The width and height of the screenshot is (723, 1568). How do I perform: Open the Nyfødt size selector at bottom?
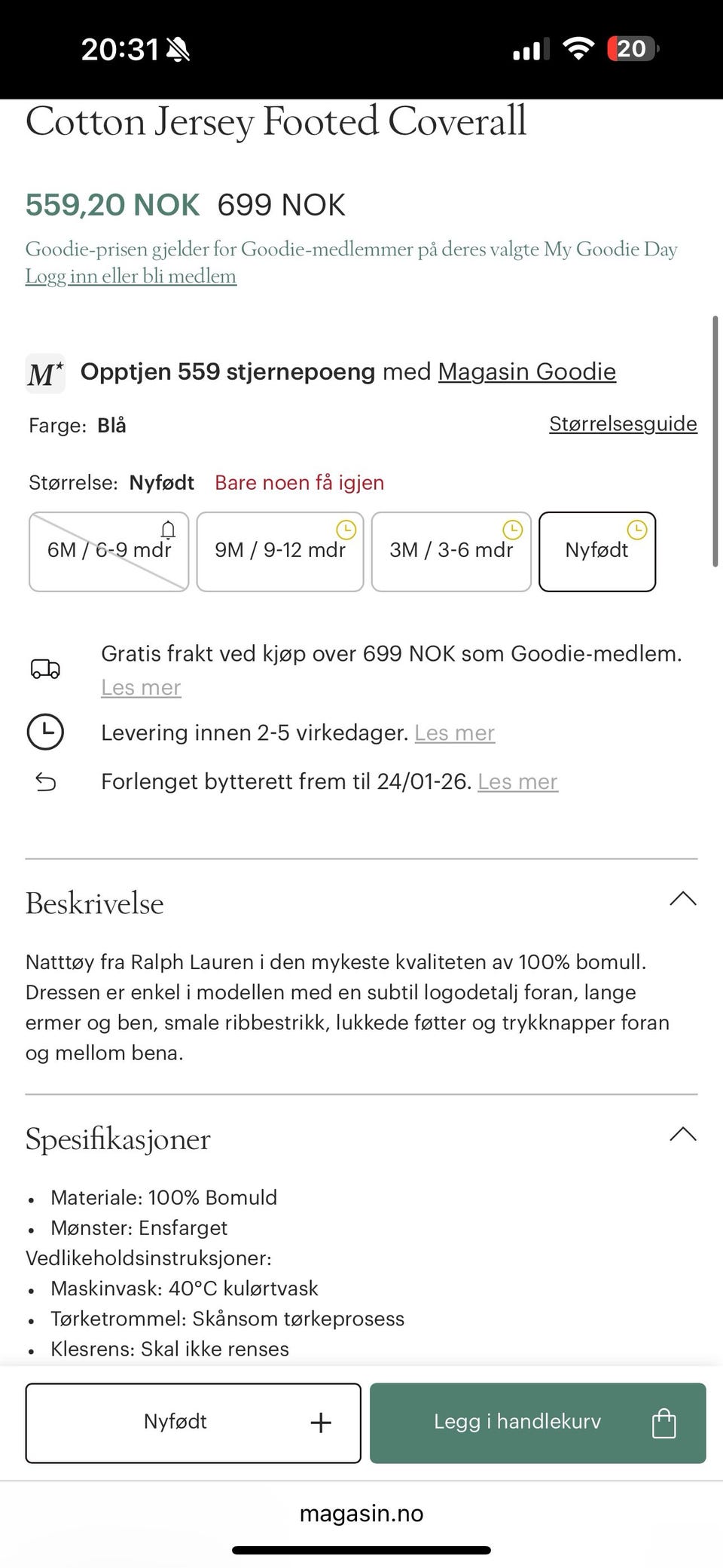pyautogui.click(x=193, y=1423)
